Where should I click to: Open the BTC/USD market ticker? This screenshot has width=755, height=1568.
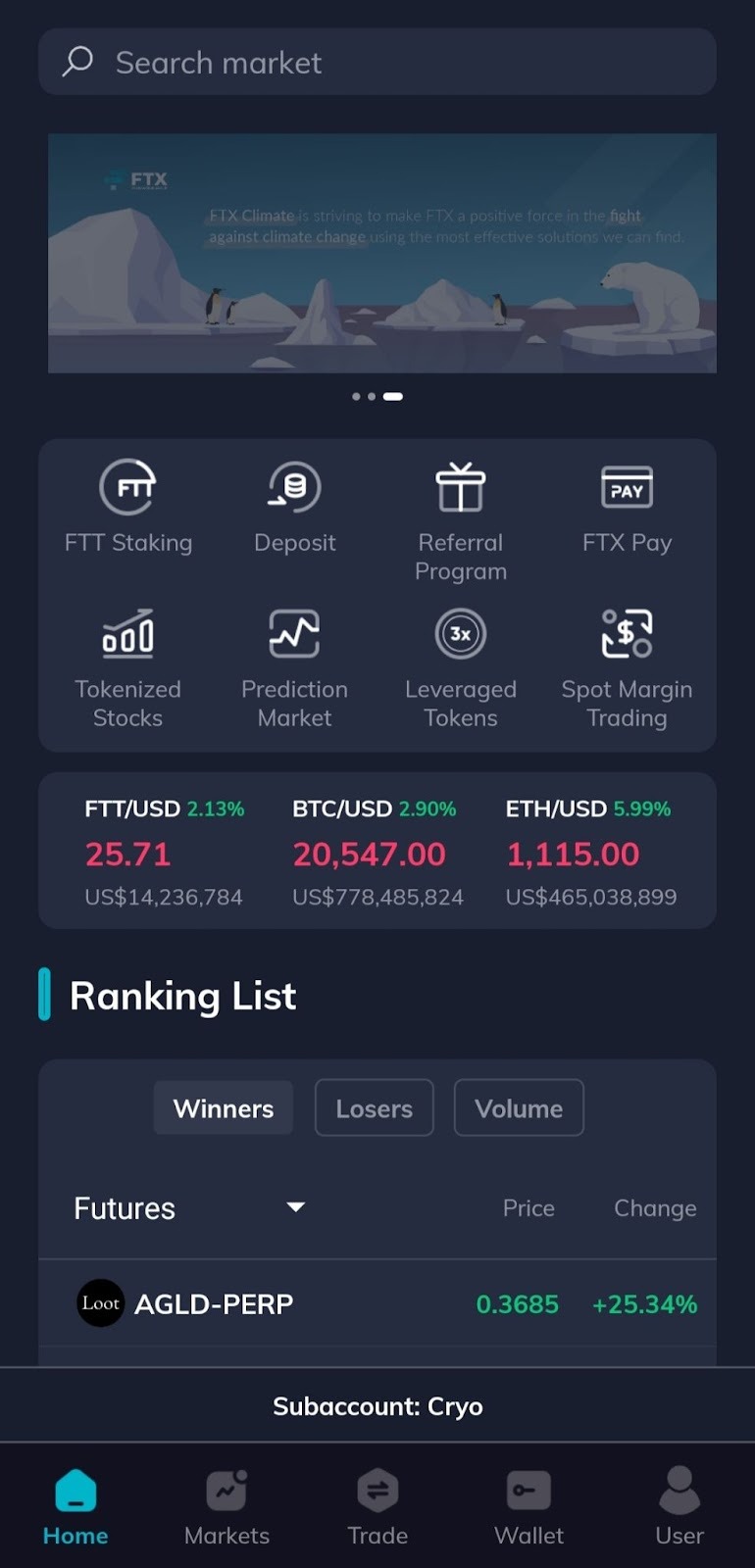click(x=377, y=852)
